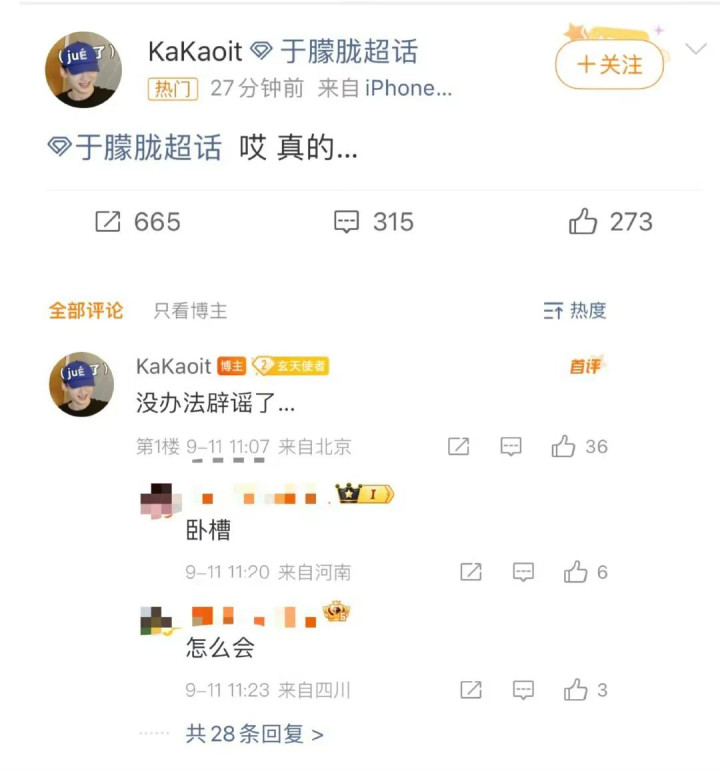This screenshot has height=771, width=720.
Task: Like the reply 卧槽
Action: click(585, 572)
